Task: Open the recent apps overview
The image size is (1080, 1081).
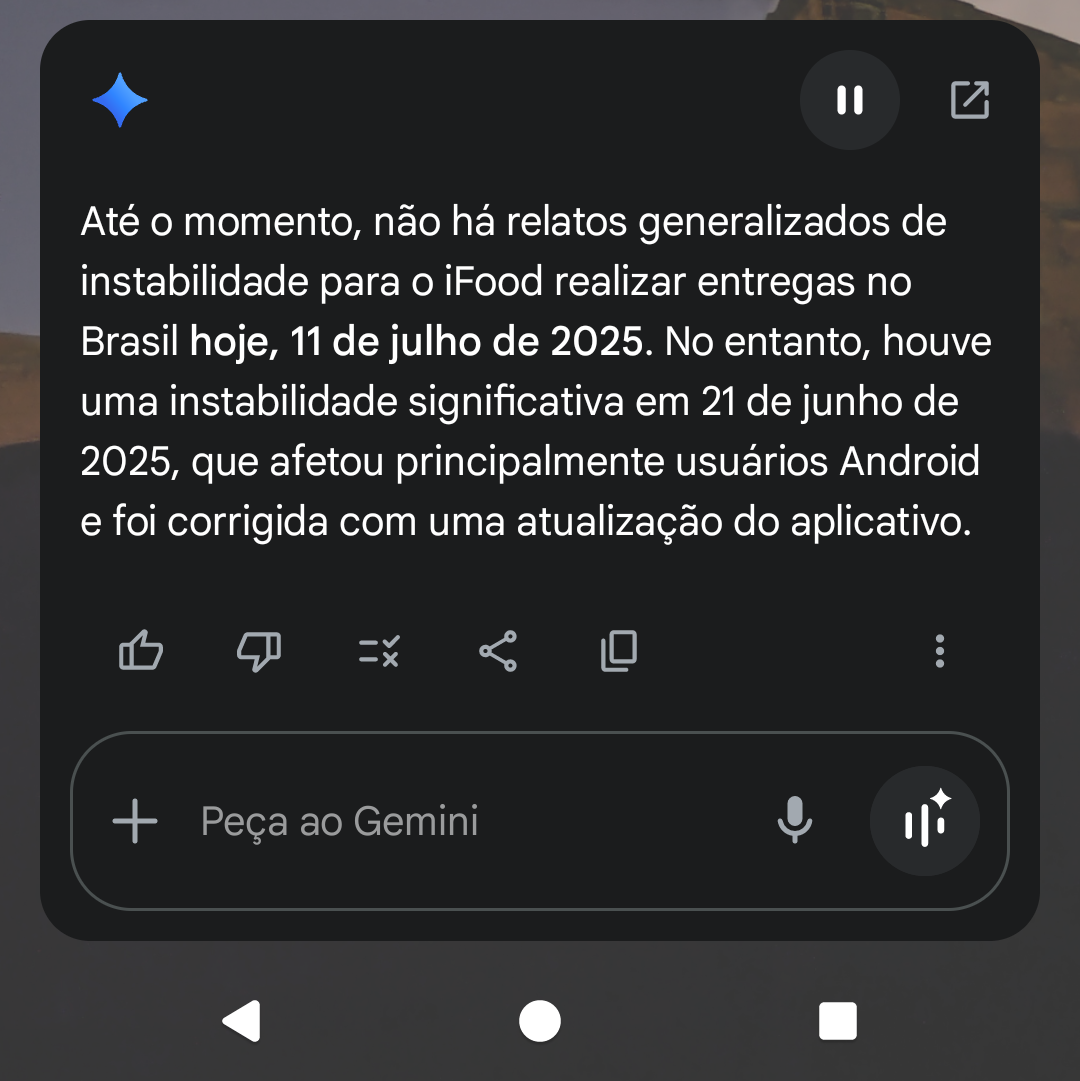Action: click(838, 1021)
